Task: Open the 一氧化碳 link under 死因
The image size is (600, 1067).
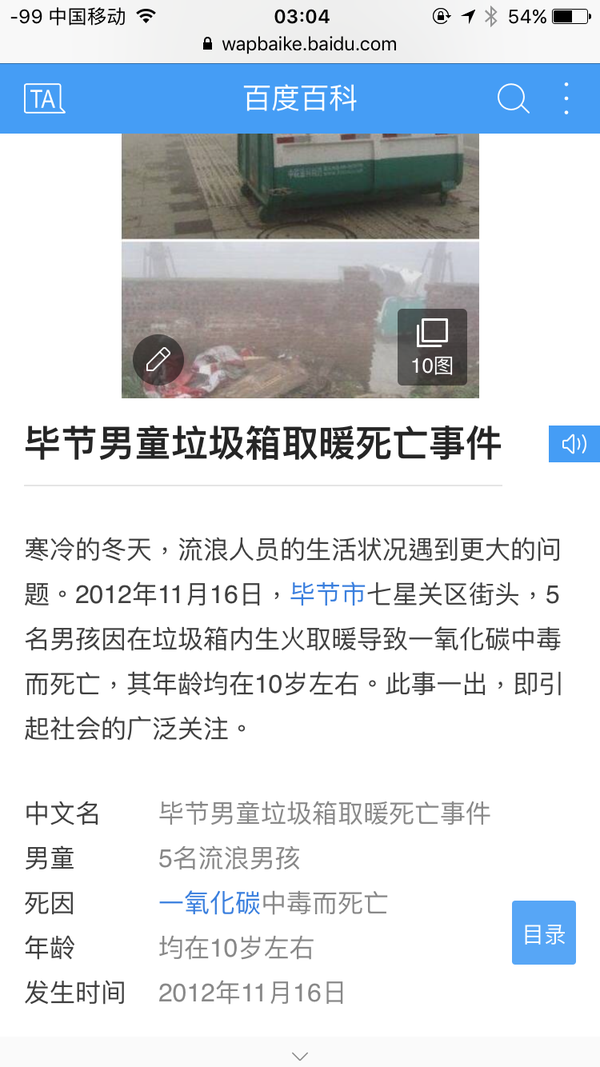Action: 210,904
